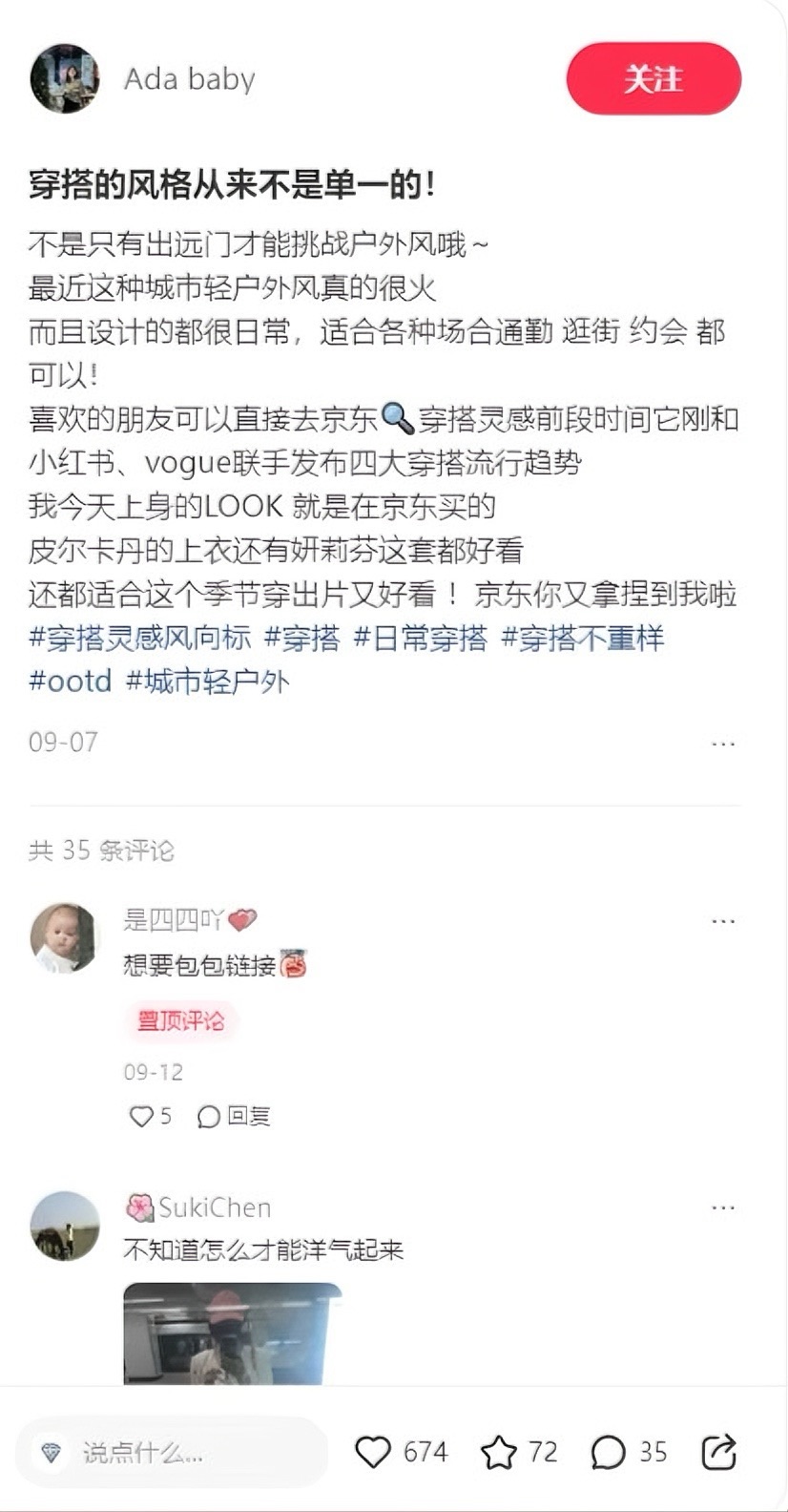Open hashtag #日常穿搭

pyautogui.click(x=420, y=638)
